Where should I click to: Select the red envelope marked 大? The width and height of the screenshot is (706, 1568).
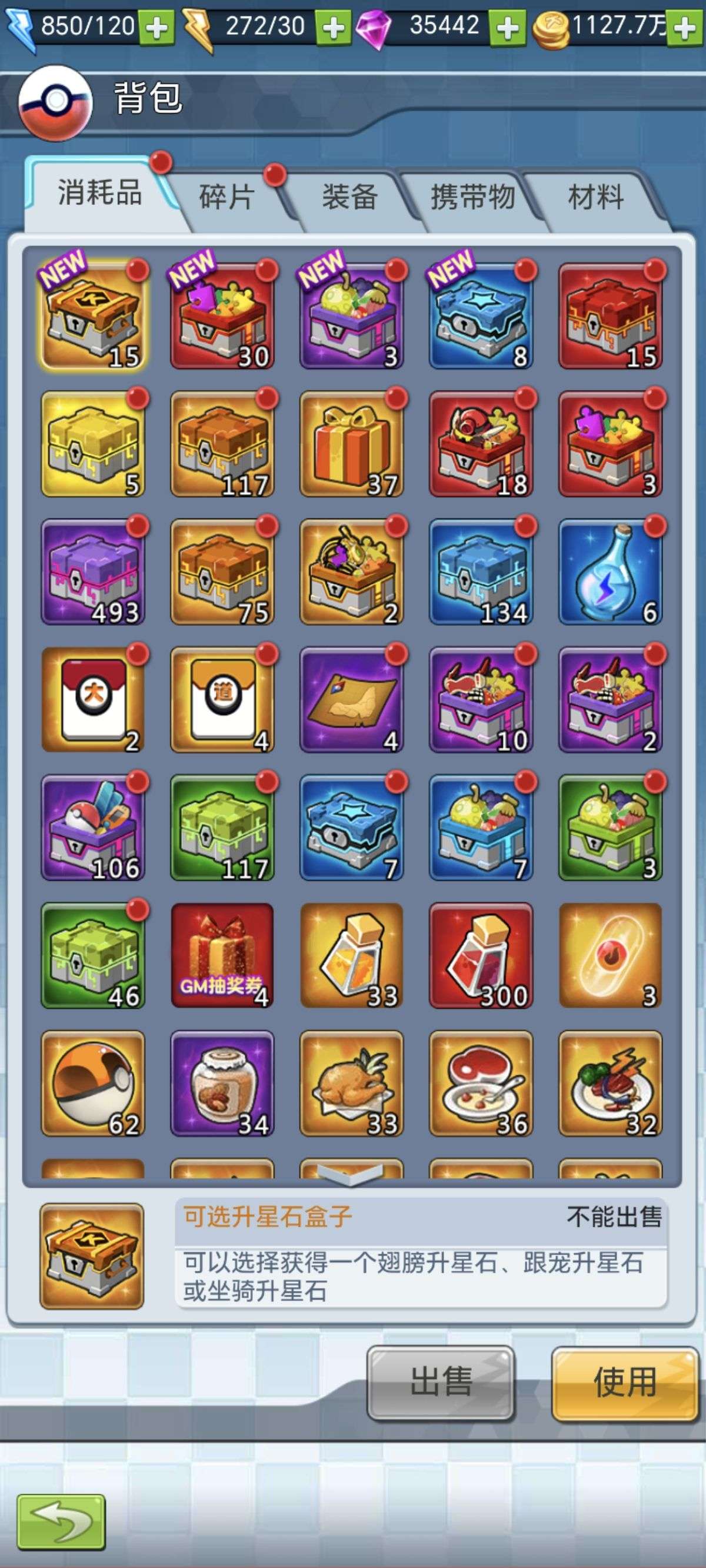coord(93,699)
